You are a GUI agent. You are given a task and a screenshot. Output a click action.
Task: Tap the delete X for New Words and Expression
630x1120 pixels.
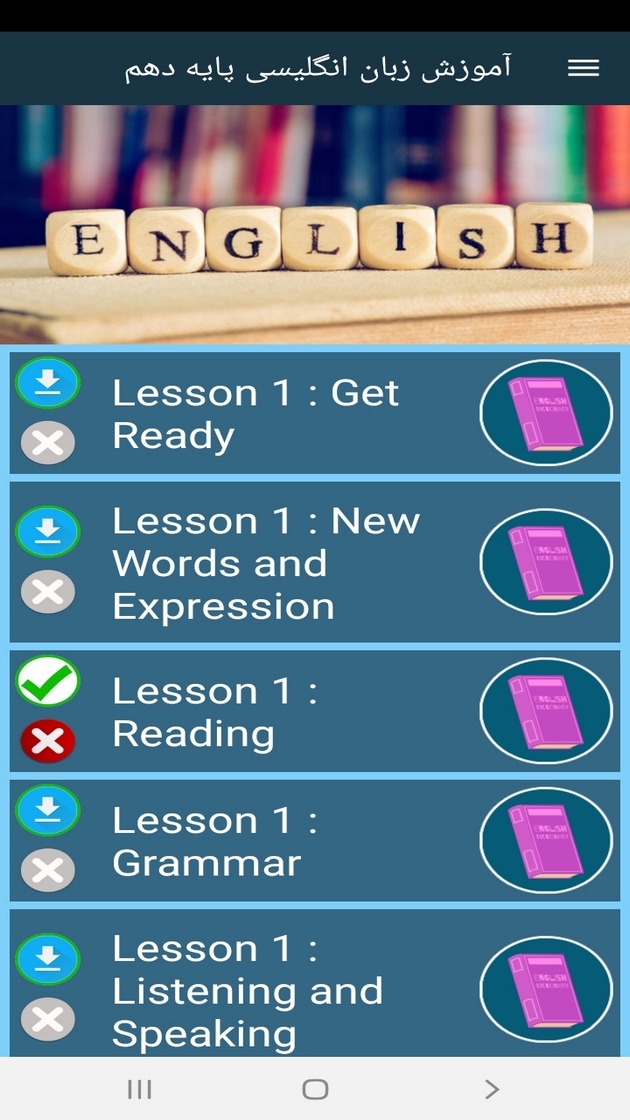(x=48, y=591)
